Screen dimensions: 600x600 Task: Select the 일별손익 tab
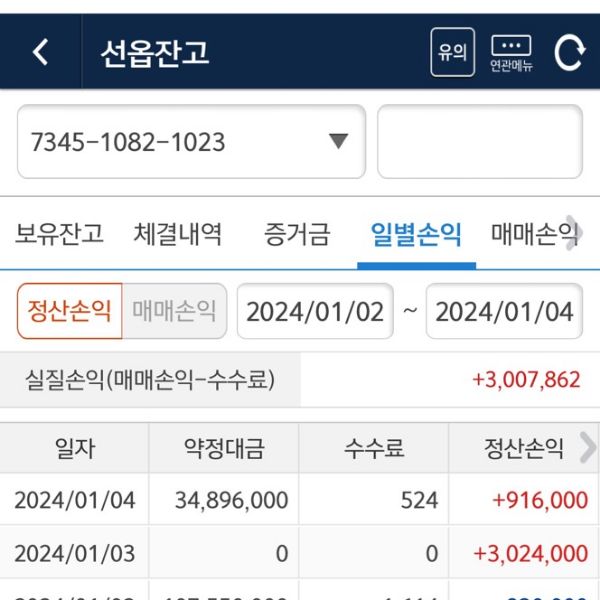416,236
